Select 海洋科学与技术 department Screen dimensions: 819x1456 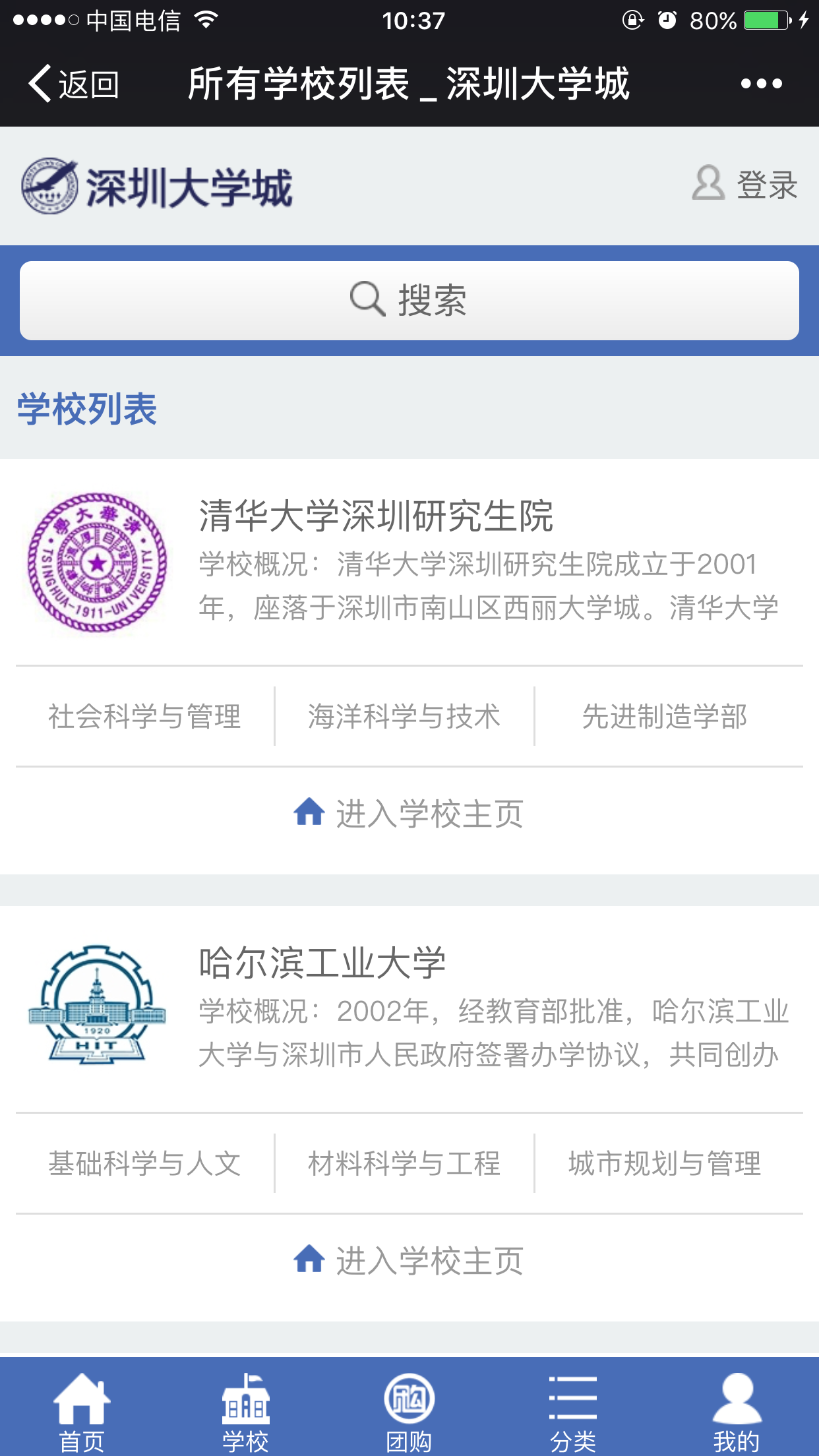click(404, 716)
